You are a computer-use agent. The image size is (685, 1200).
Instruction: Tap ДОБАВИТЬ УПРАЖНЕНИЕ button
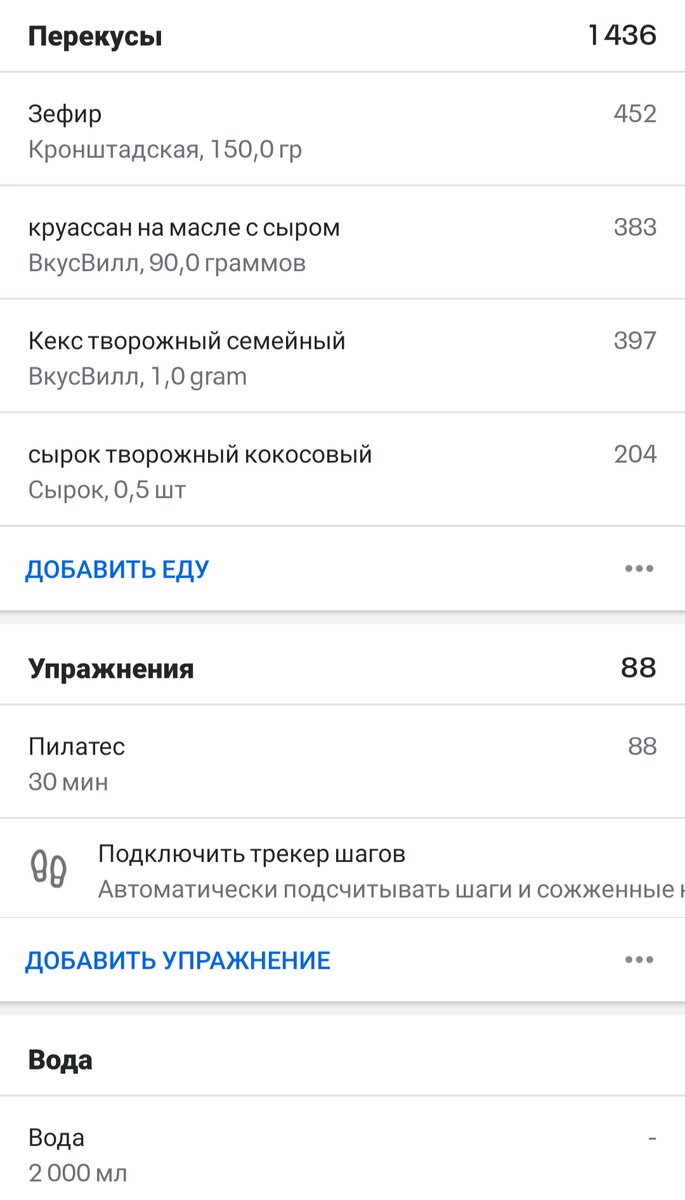click(178, 961)
